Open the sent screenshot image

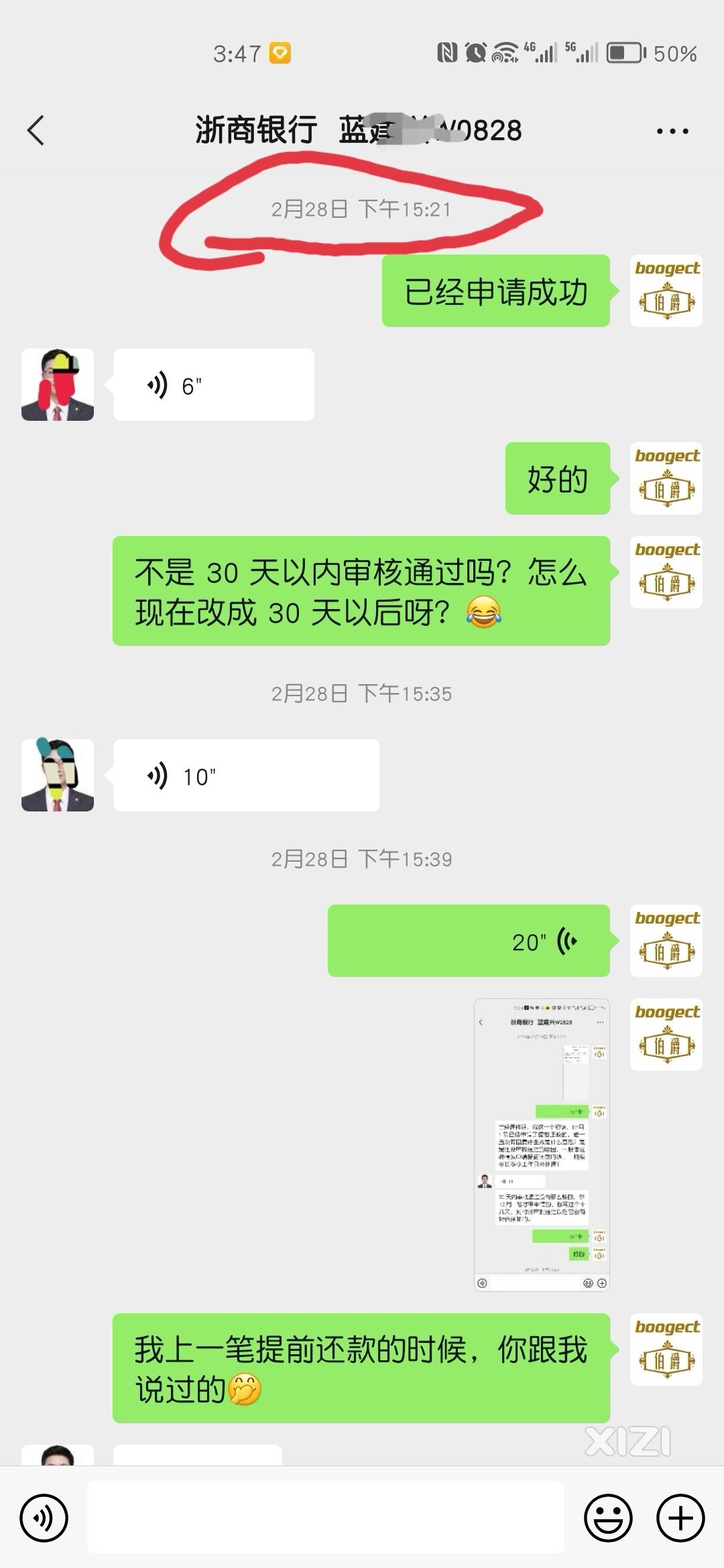(542, 1145)
